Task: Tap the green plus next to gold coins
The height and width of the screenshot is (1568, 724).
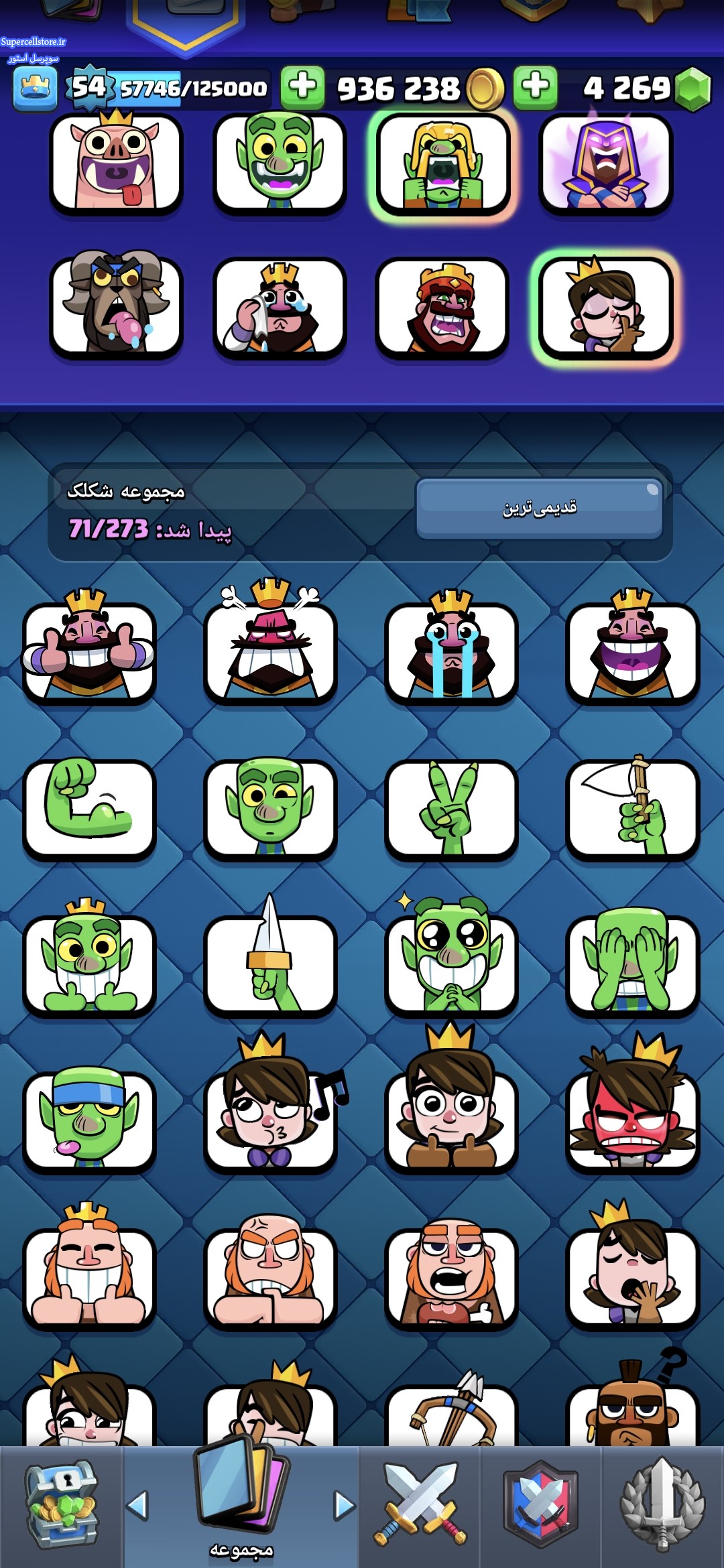Action: [302, 87]
